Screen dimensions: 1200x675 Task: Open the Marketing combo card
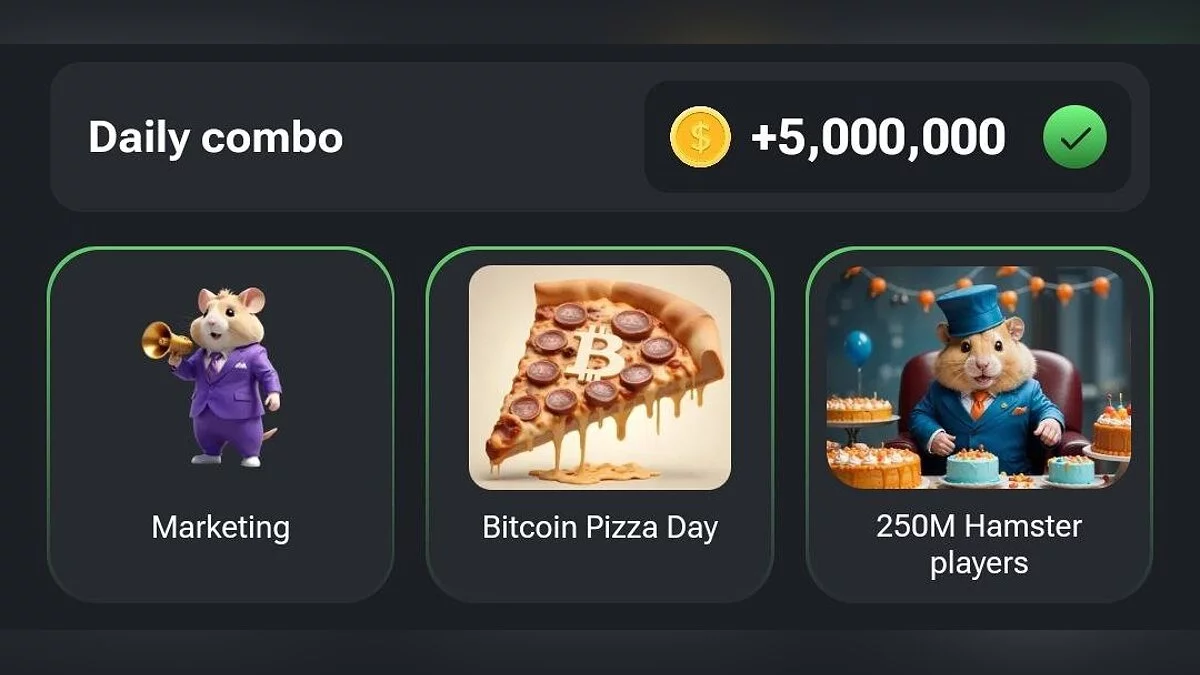pos(220,425)
